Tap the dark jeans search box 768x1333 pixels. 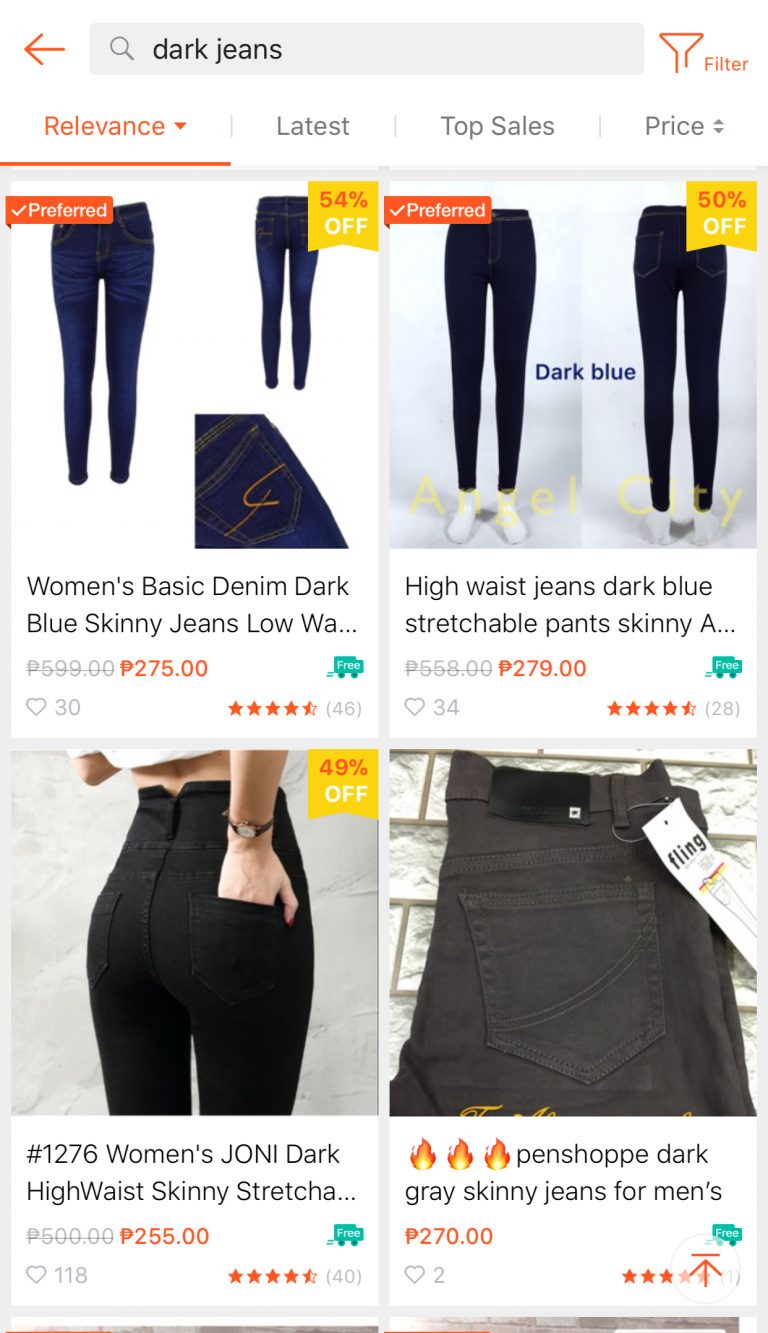tap(366, 49)
